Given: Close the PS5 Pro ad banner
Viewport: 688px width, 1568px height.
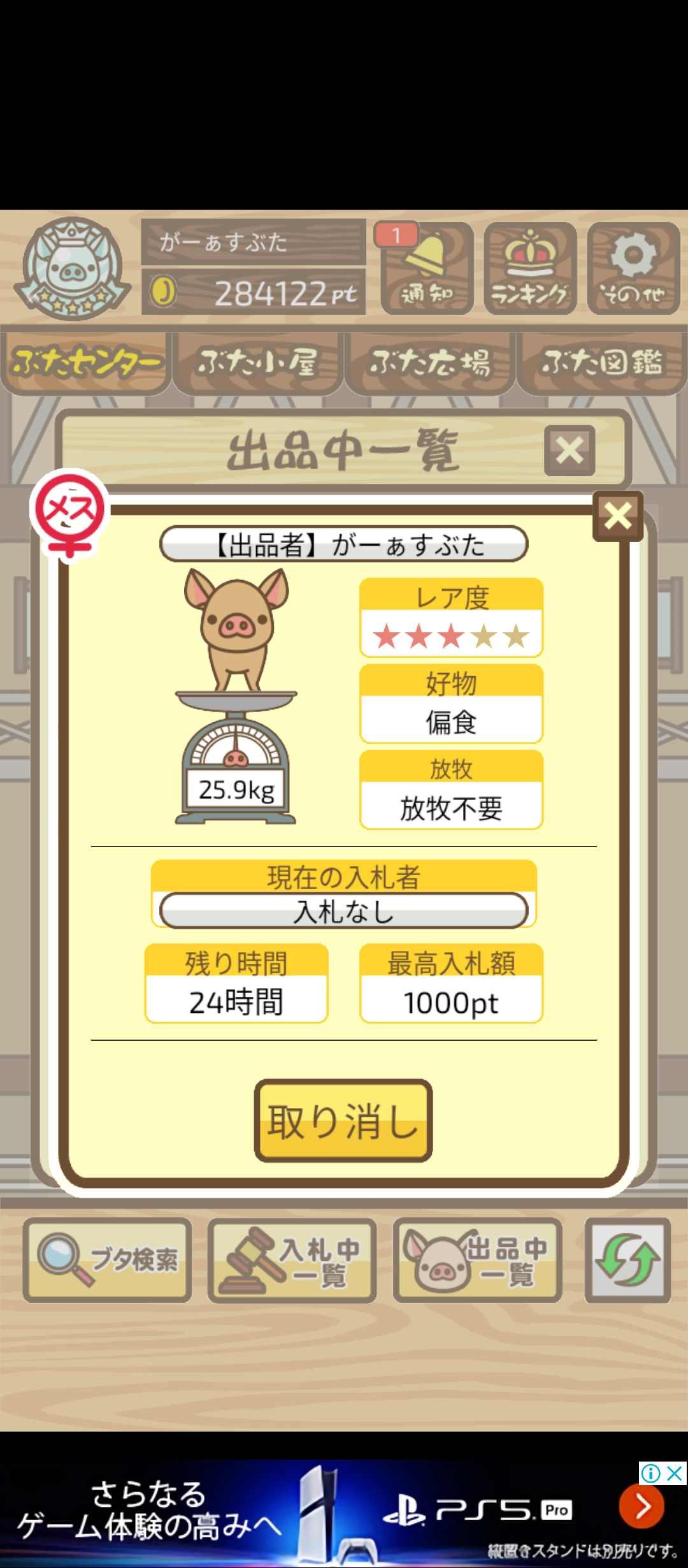Looking at the screenshot, I should [x=674, y=1474].
